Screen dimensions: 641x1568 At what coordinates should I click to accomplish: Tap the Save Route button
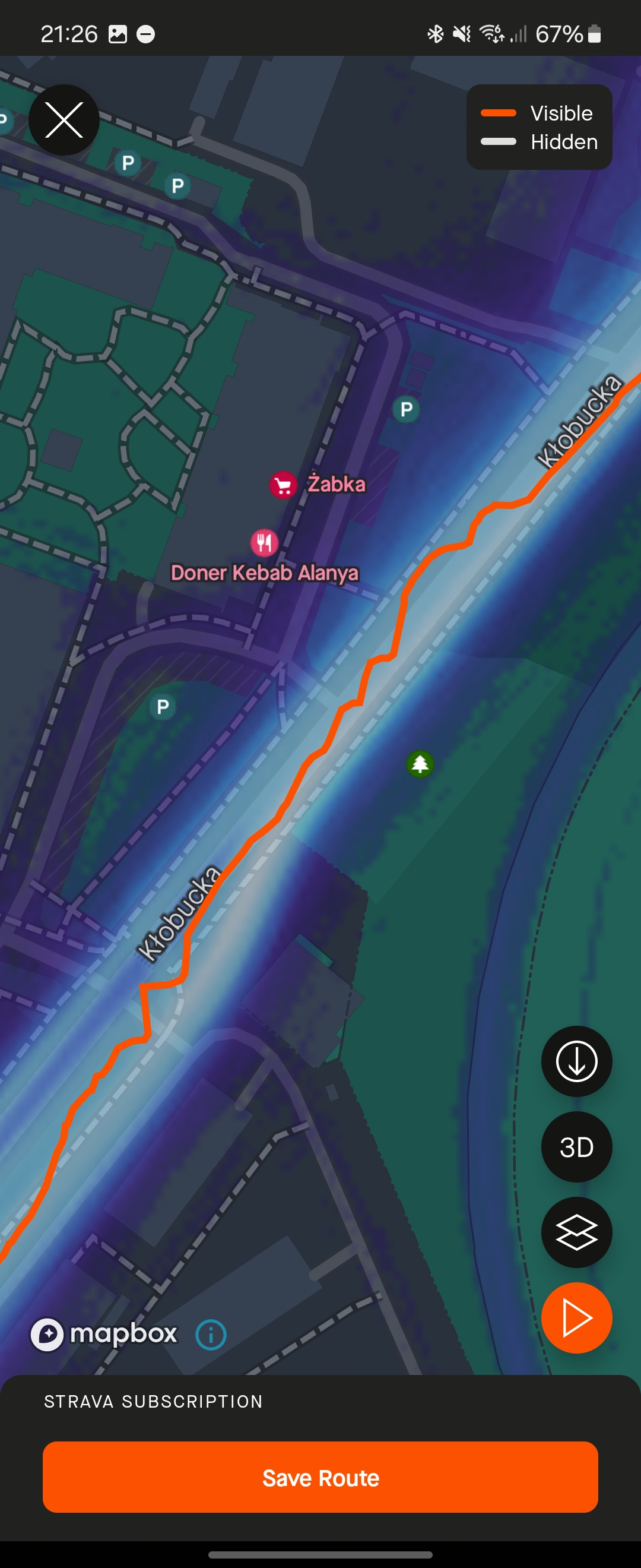click(320, 1477)
